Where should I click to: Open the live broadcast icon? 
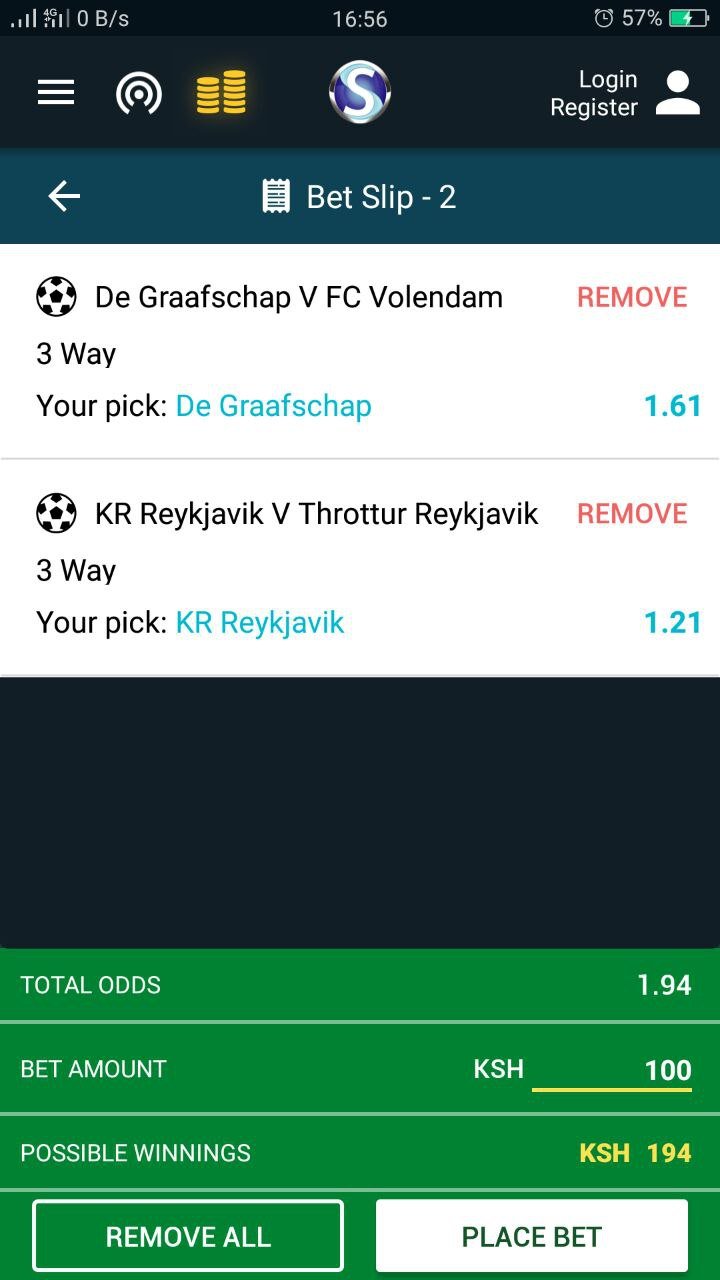[138, 93]
